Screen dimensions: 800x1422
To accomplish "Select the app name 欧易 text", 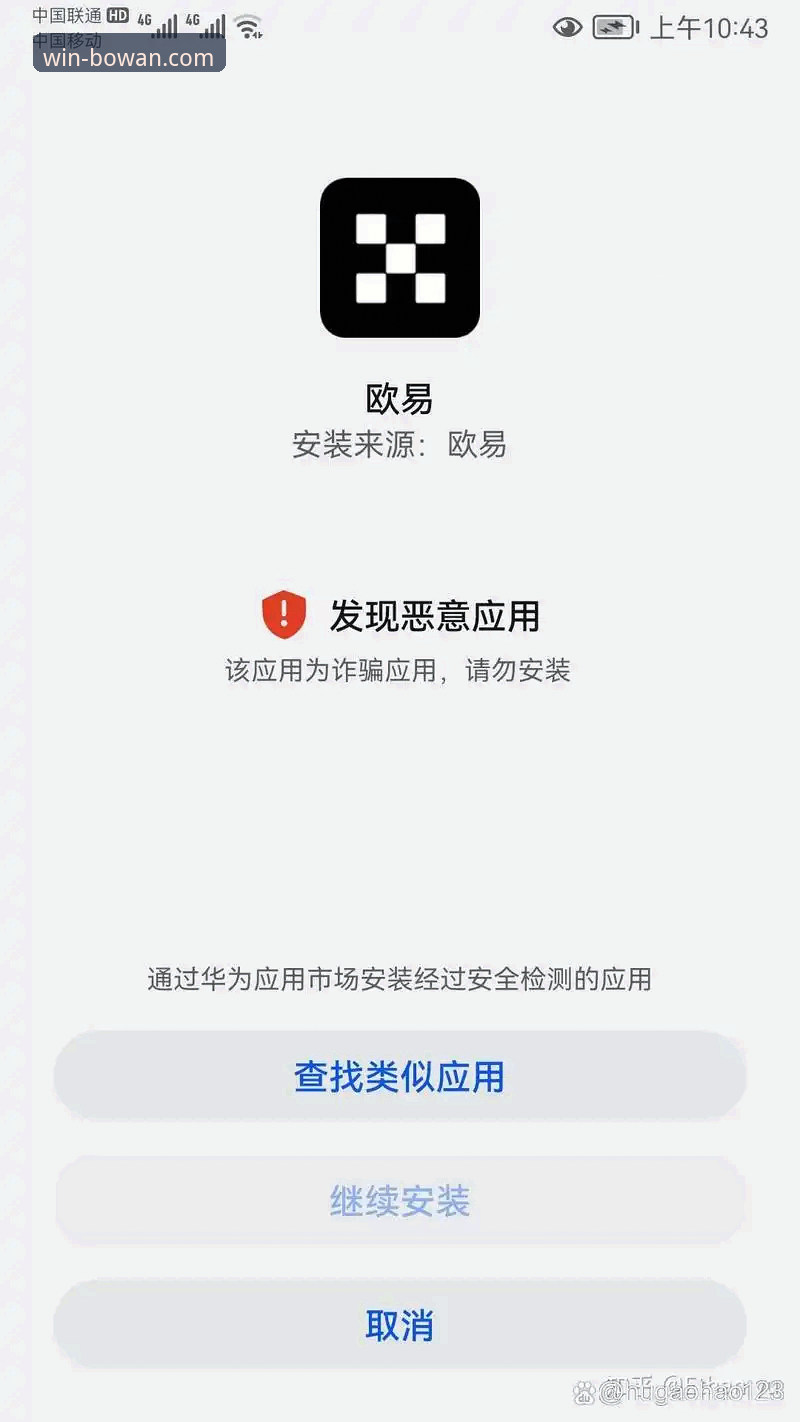I will (399, 398).
